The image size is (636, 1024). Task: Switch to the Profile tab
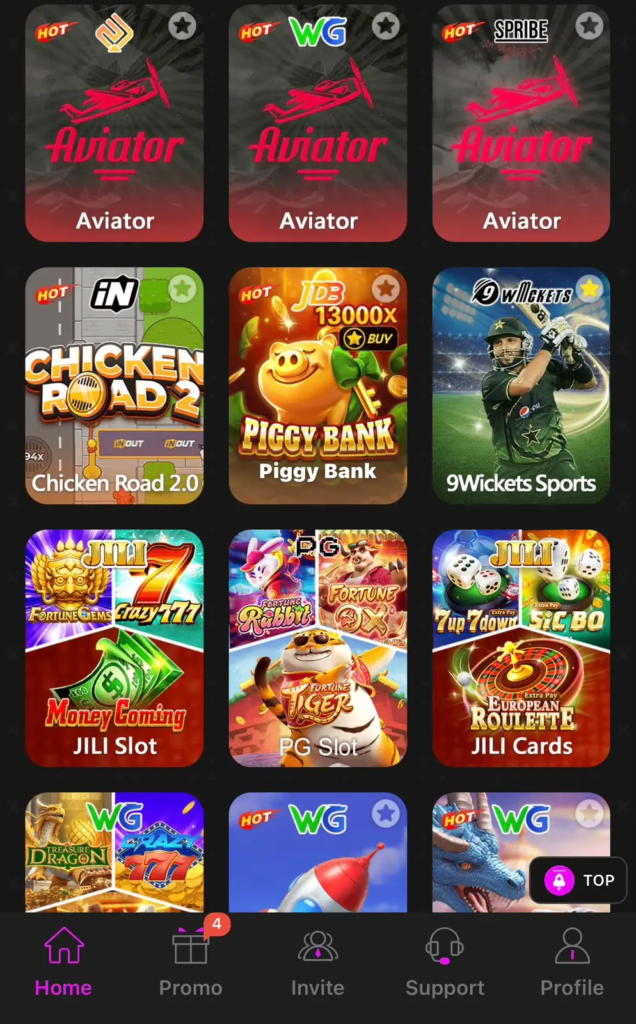tap(572, 961)
